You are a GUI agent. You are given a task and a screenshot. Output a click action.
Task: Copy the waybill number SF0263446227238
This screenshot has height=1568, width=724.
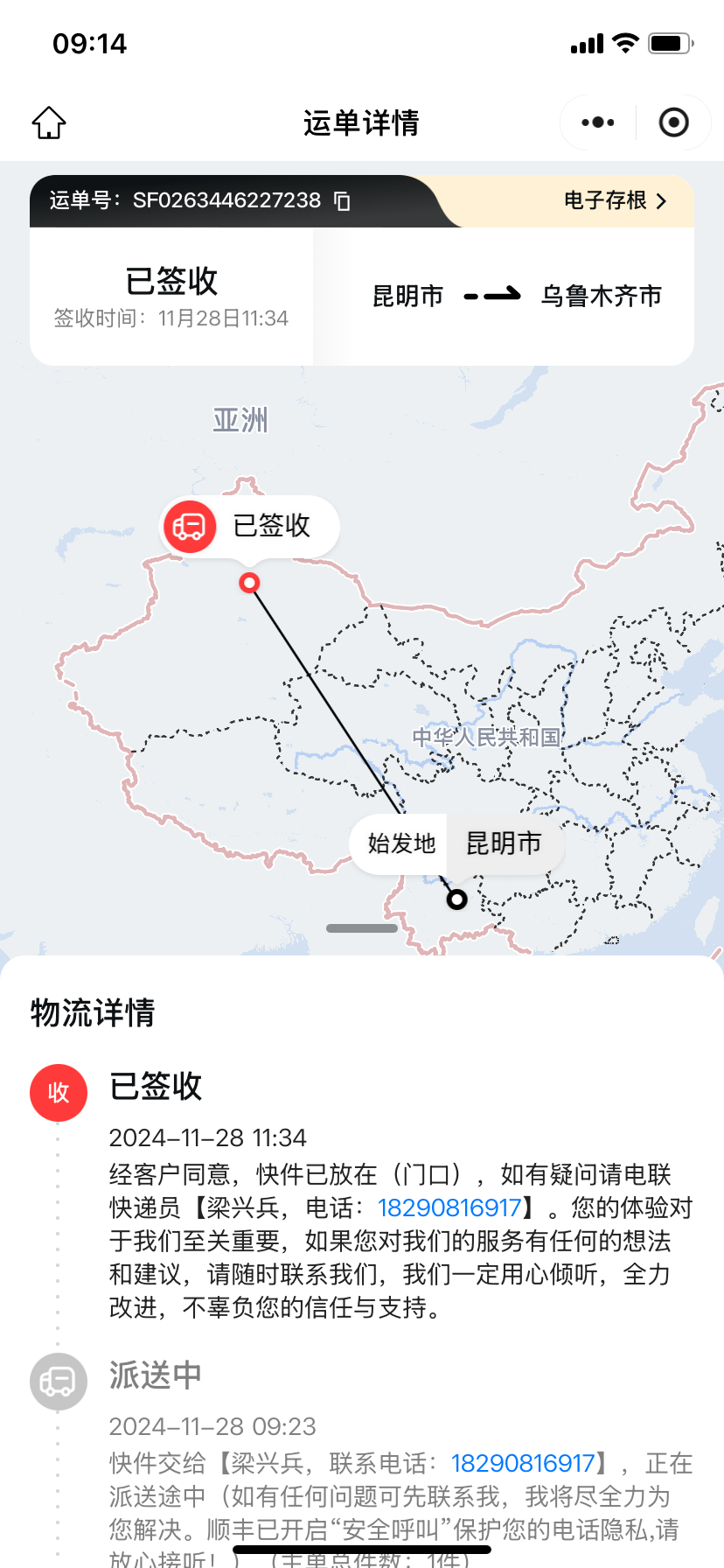343,201
